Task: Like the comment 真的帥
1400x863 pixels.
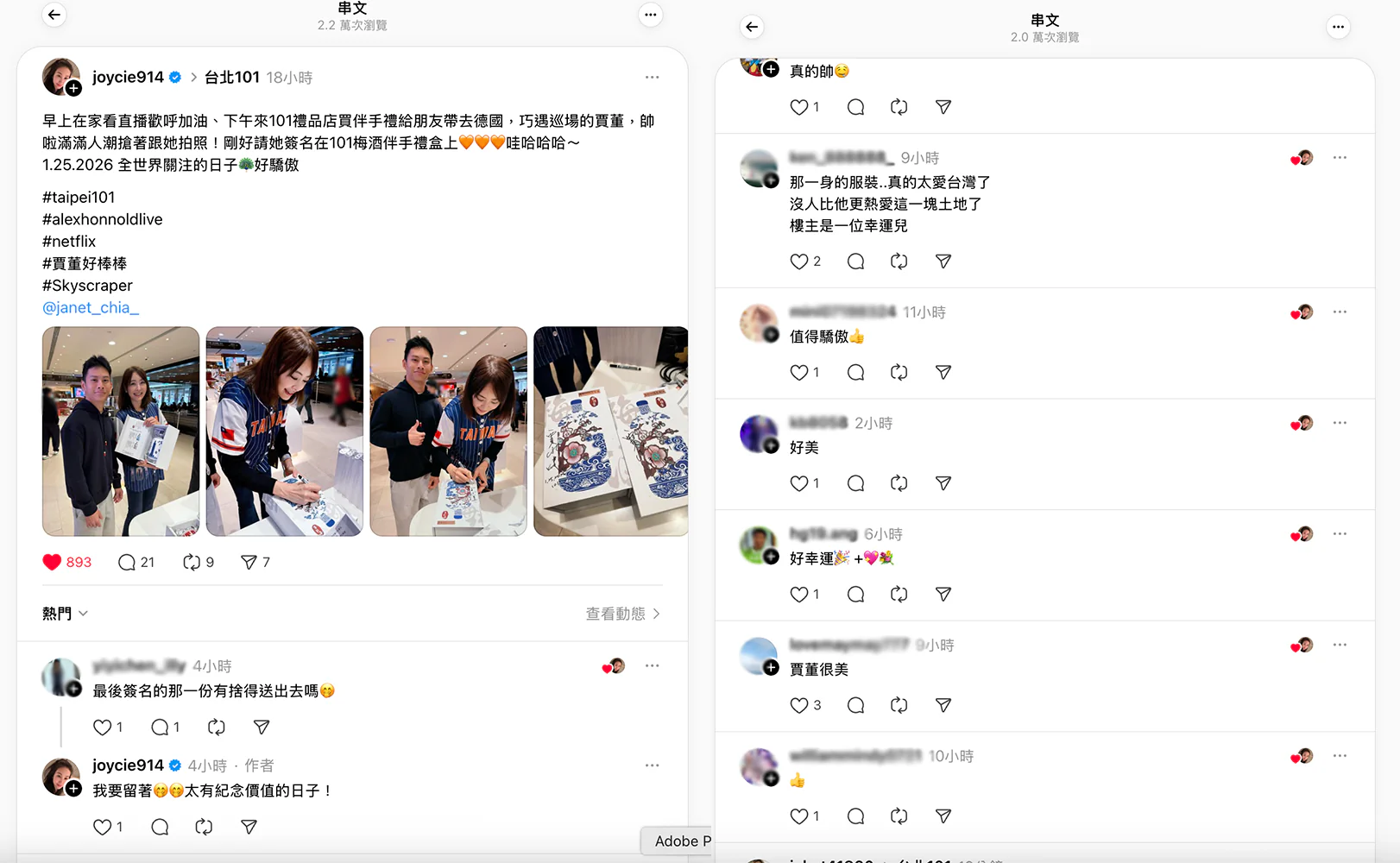Action: (799, 108)
